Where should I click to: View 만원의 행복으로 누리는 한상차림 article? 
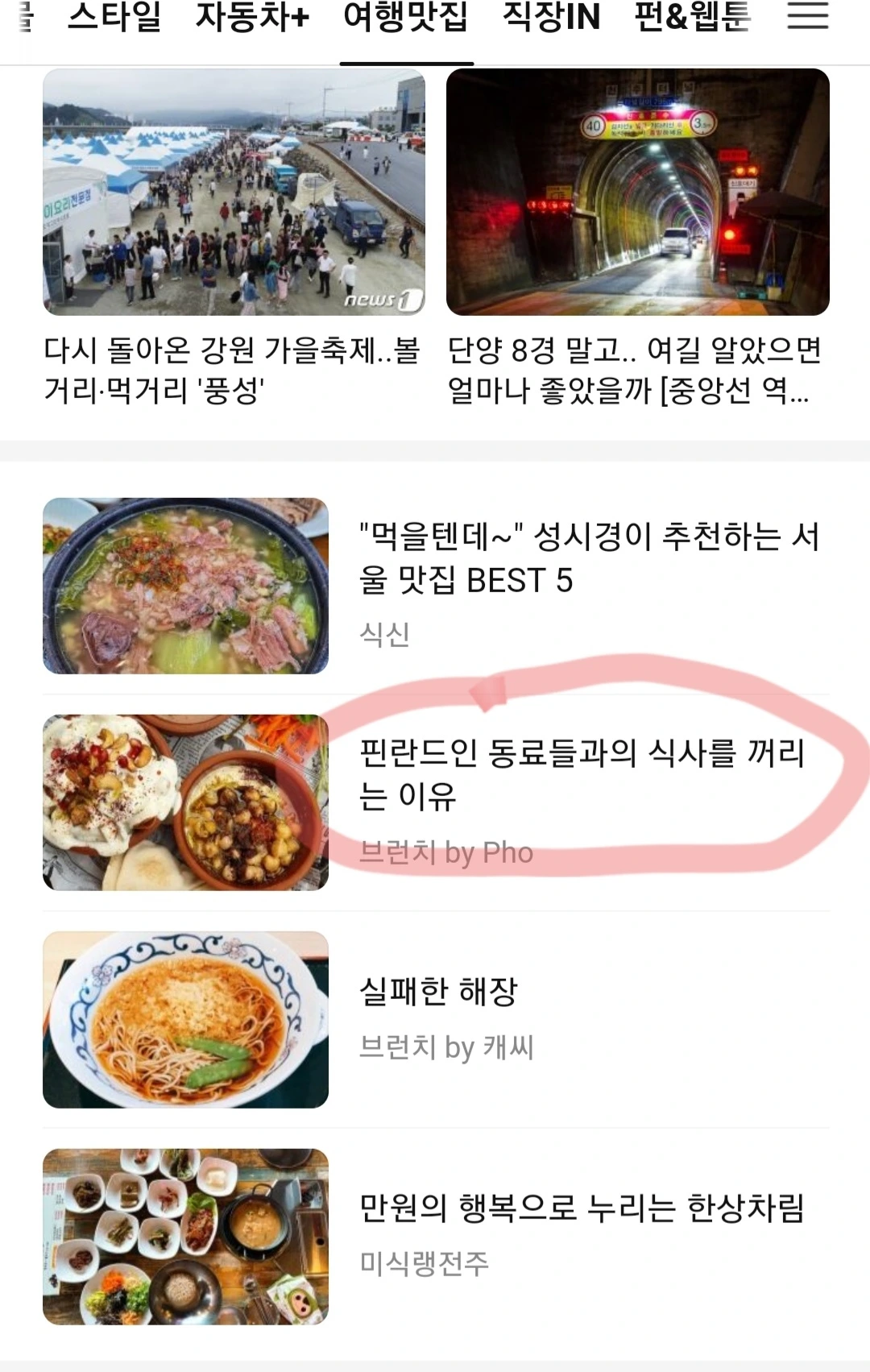coord(582,1208)
